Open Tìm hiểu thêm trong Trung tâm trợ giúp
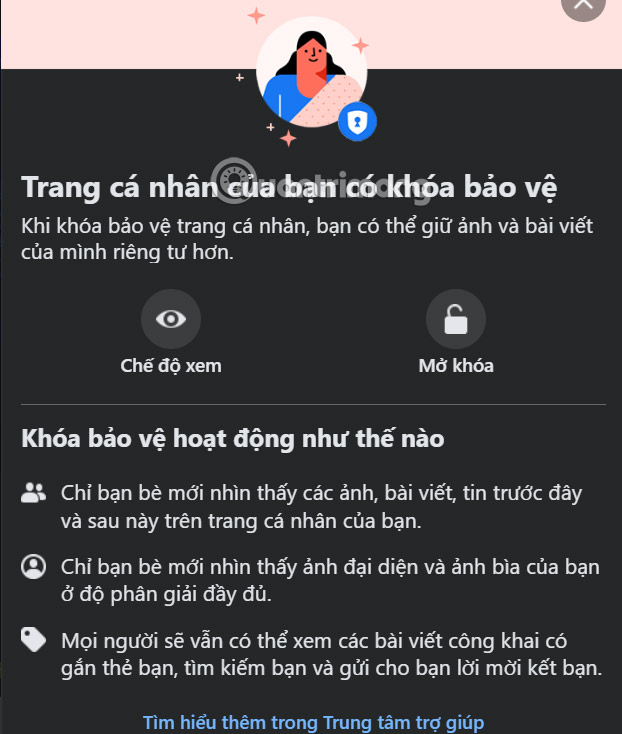Image resolution: width=622 pixels, height=734 pixels. tap(313, 722)
